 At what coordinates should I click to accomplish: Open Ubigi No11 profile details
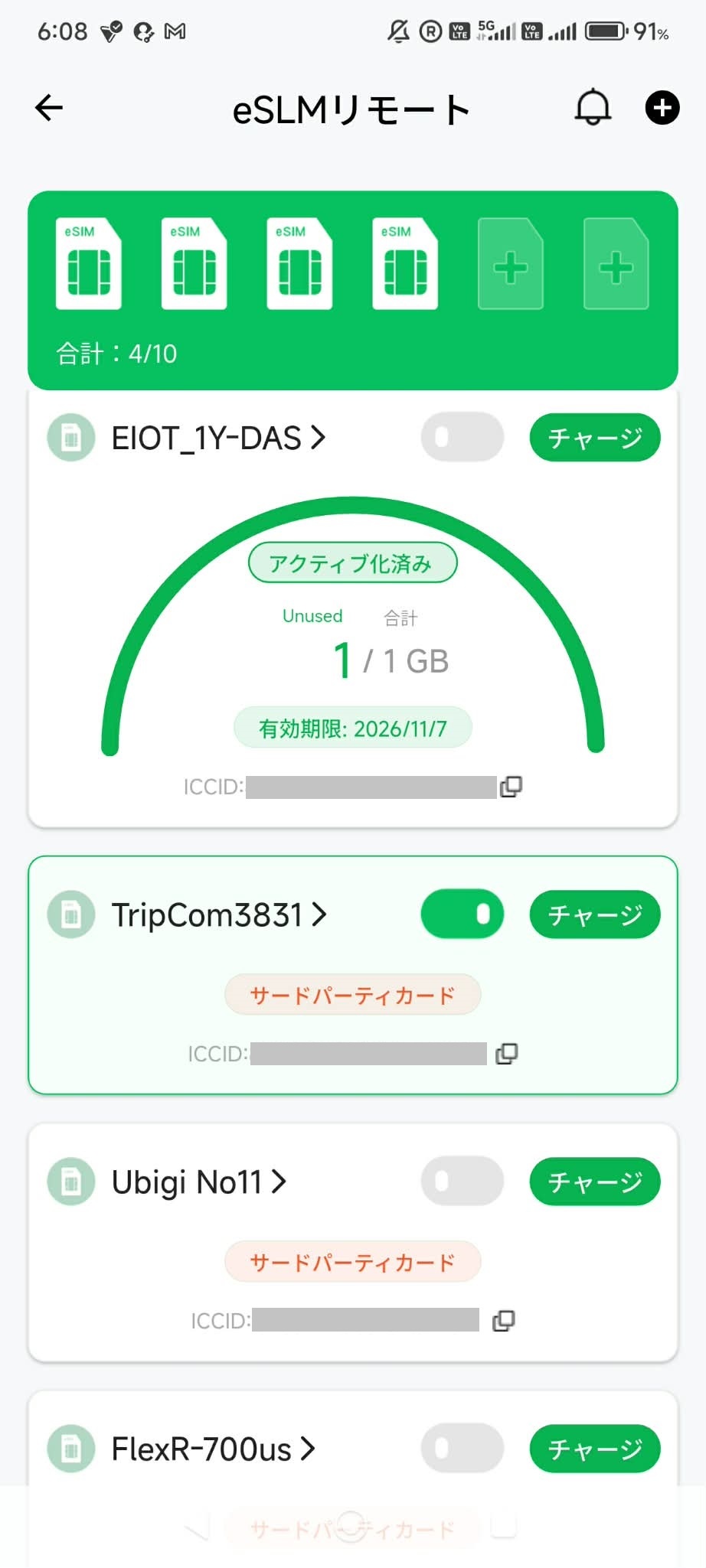[199, 1182]
